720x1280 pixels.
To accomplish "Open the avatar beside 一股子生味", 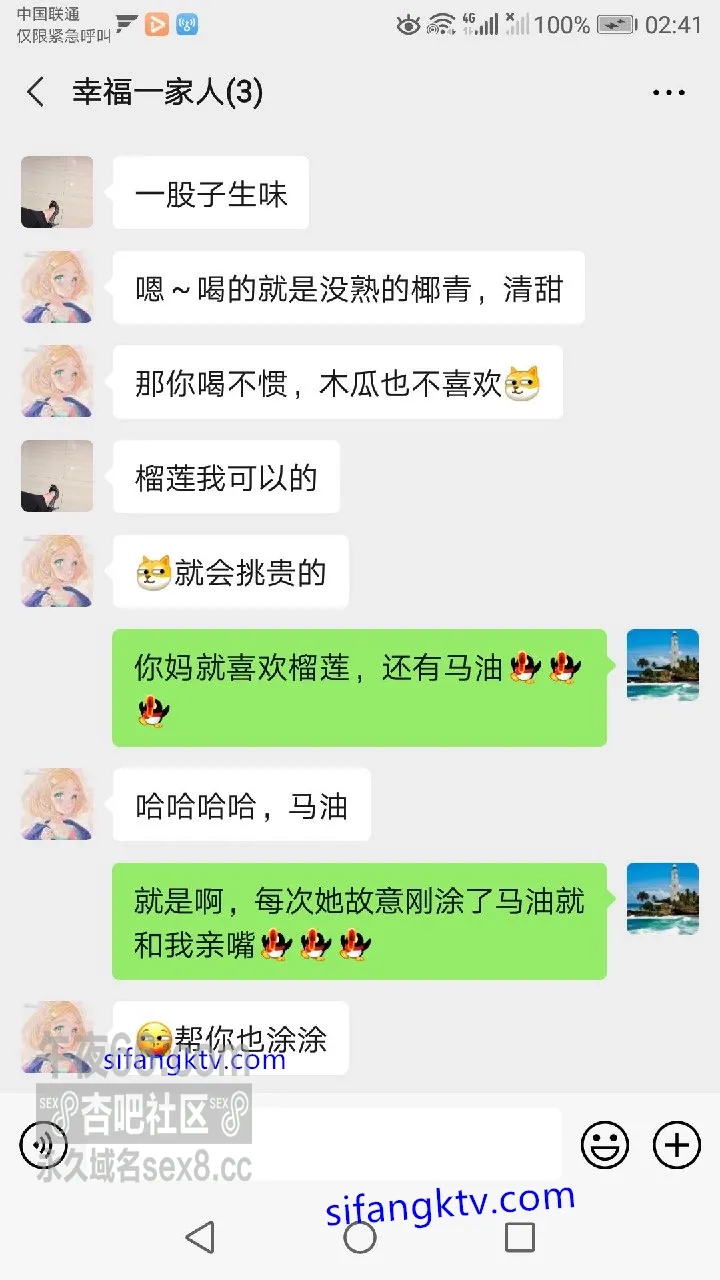I will (x=57, y=192).
